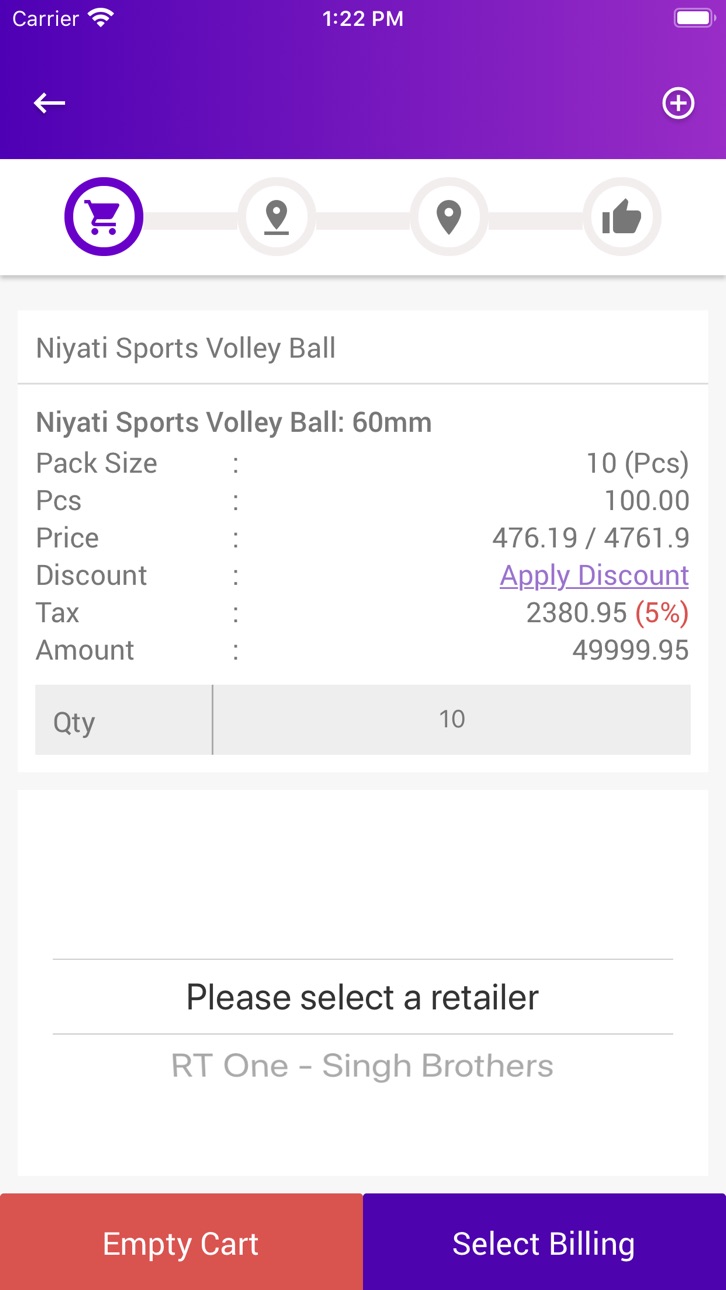Empty the cart
Image resolution: width=726 pixels, height=1290 pixels.
pos(181,1242)
